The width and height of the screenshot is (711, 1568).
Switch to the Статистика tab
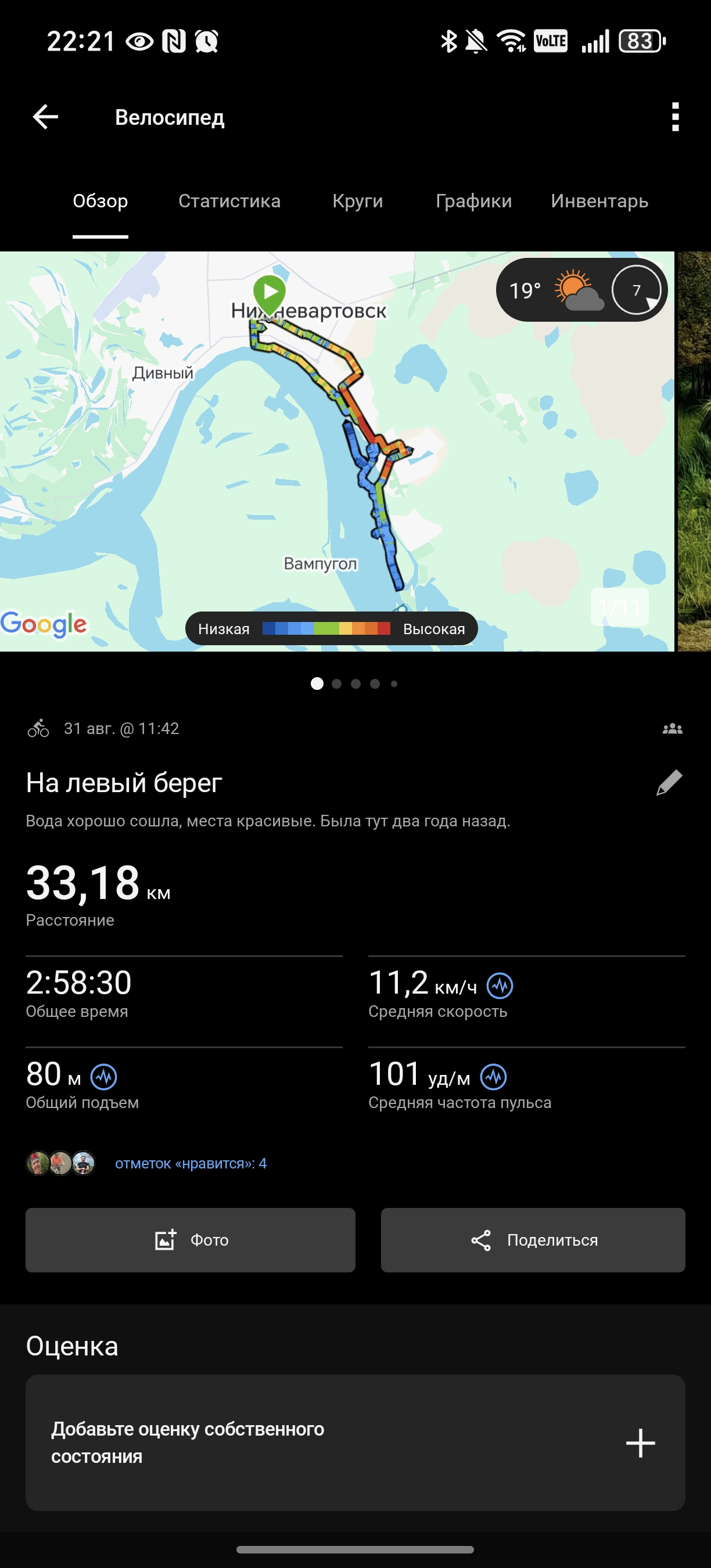click(229, 201)
